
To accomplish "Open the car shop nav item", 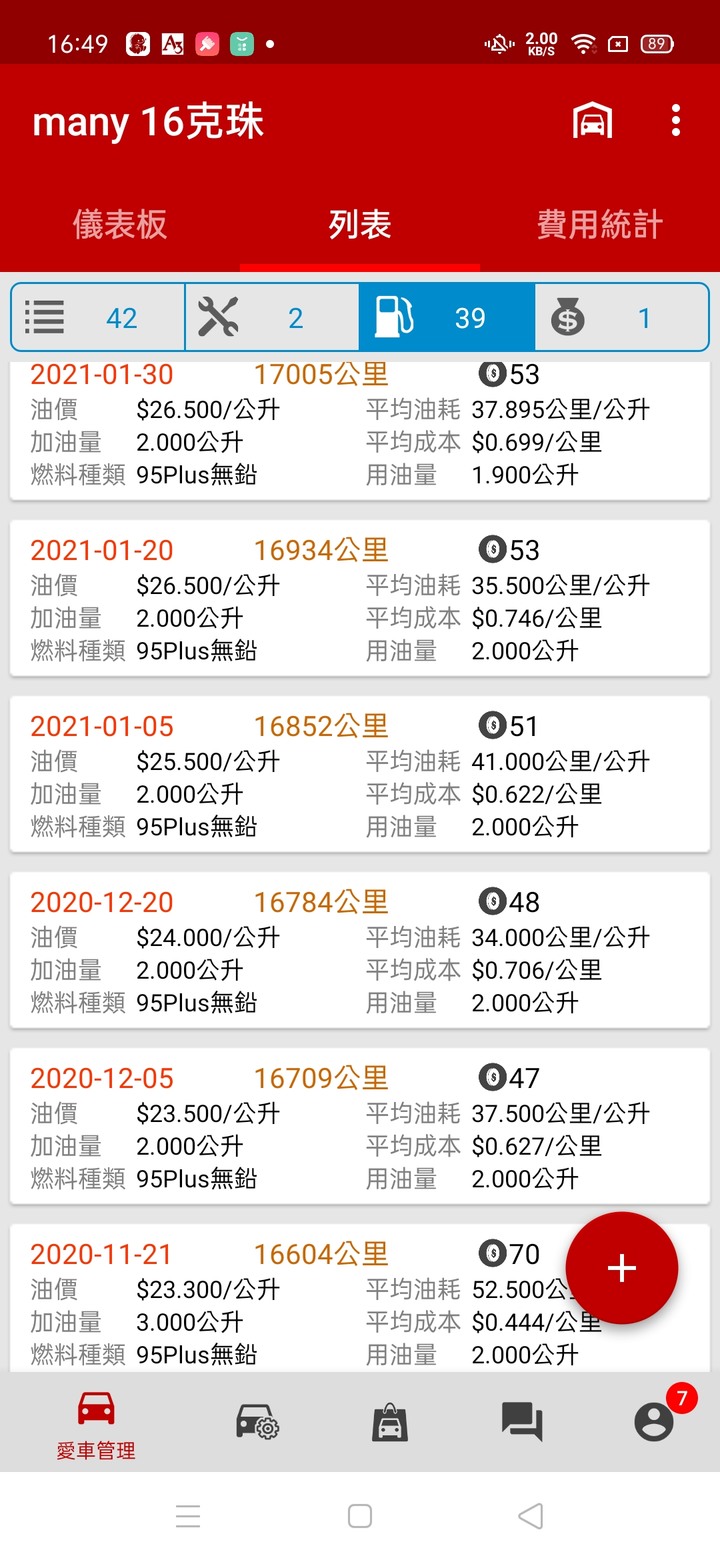I will pyautogui.click(x=390, y=1421).
